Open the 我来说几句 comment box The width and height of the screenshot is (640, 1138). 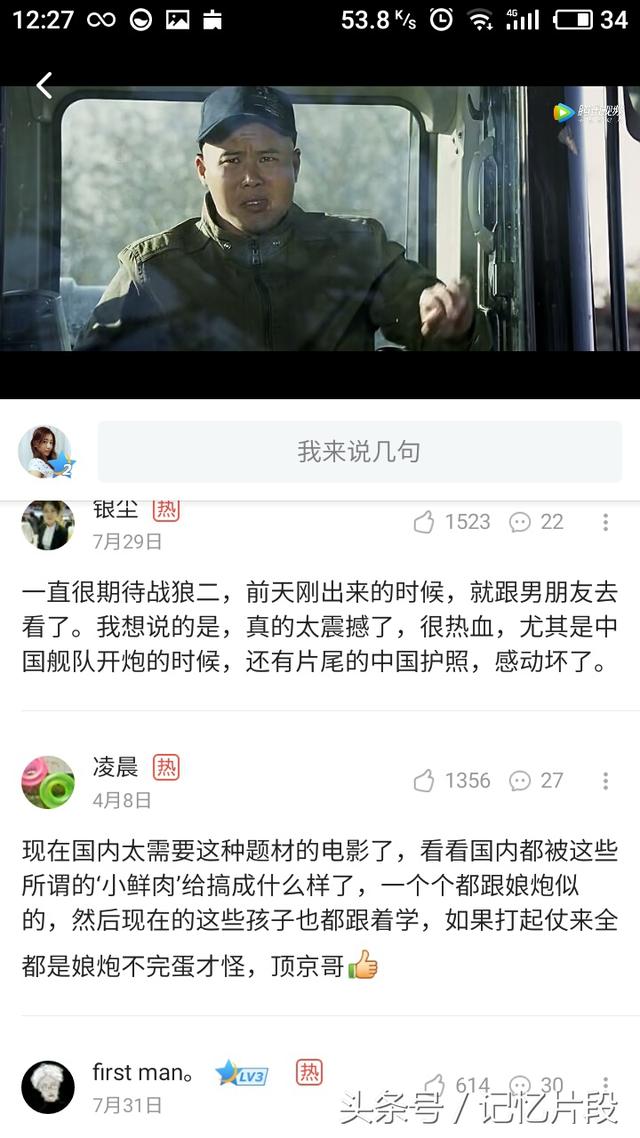point(360,451)
